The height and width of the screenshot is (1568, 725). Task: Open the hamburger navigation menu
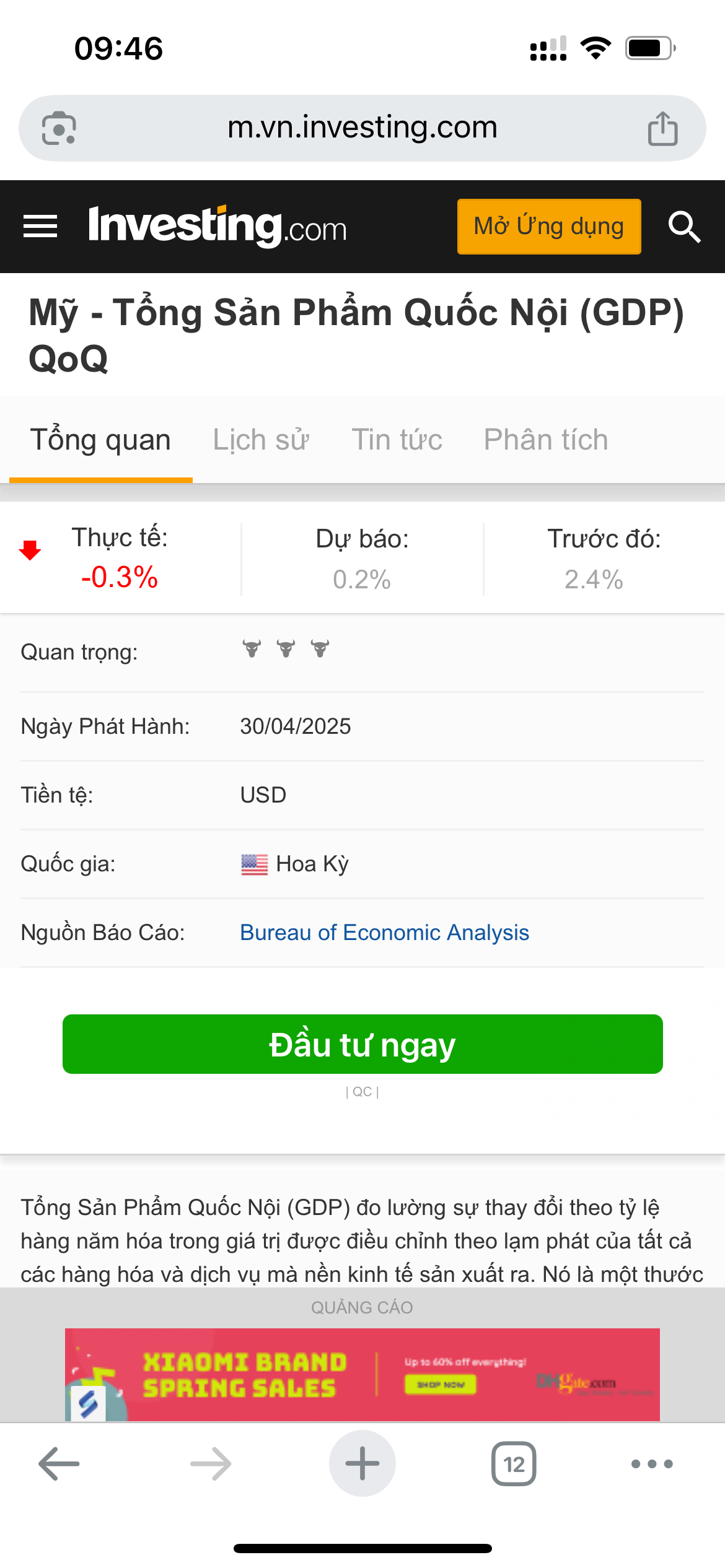[40, 227]
